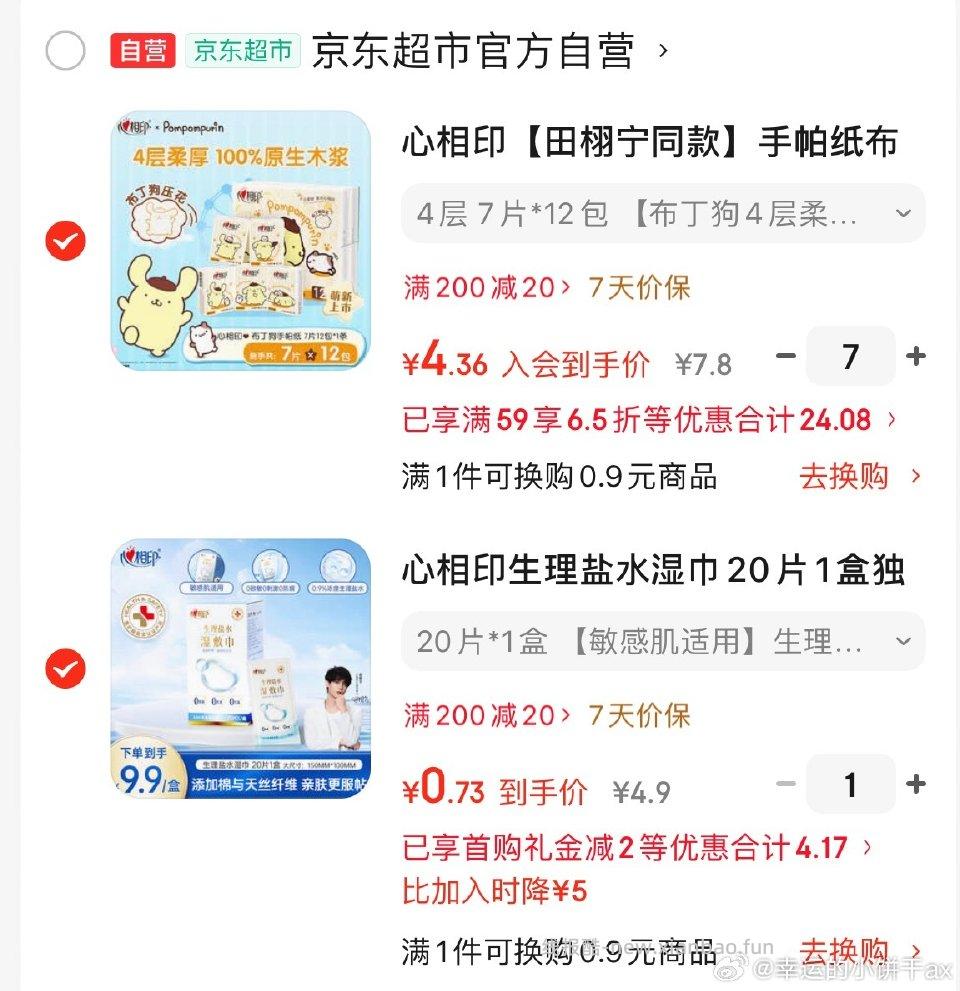Select all items from 京东超市官方自营 store
The width and height of the screenshot is (960, 991).
point(65,51)
